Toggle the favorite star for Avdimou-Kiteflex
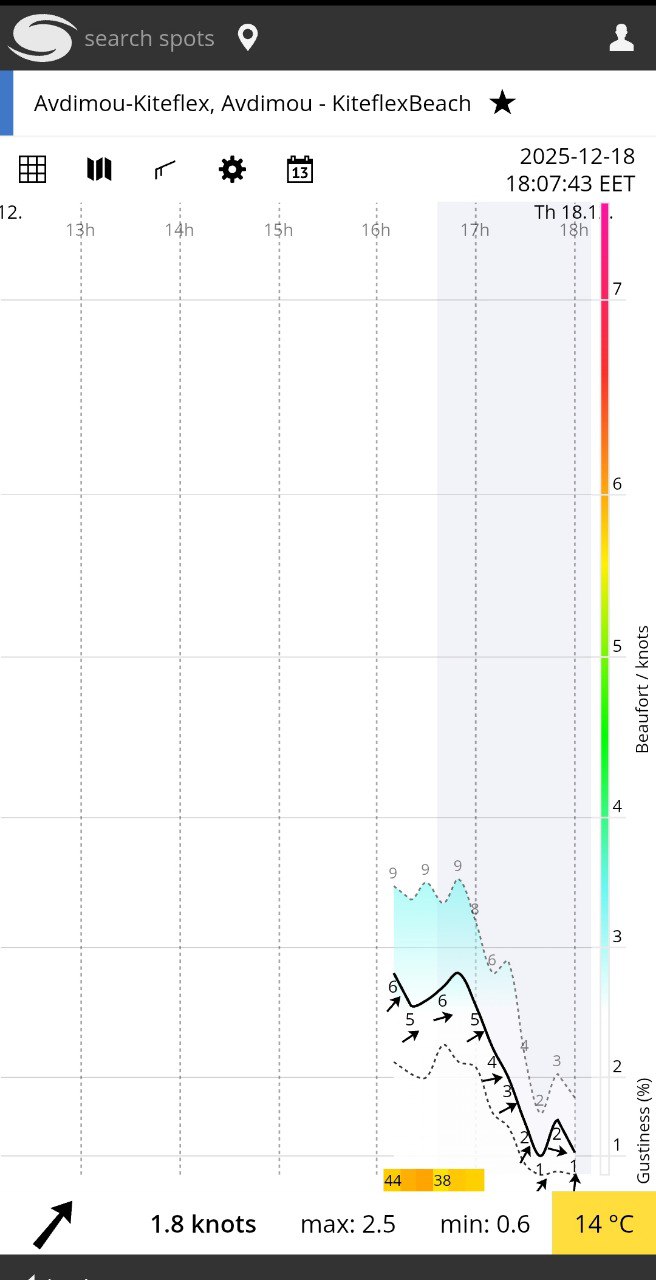Viewport: 656px width, 1280px height. point(502,103)
